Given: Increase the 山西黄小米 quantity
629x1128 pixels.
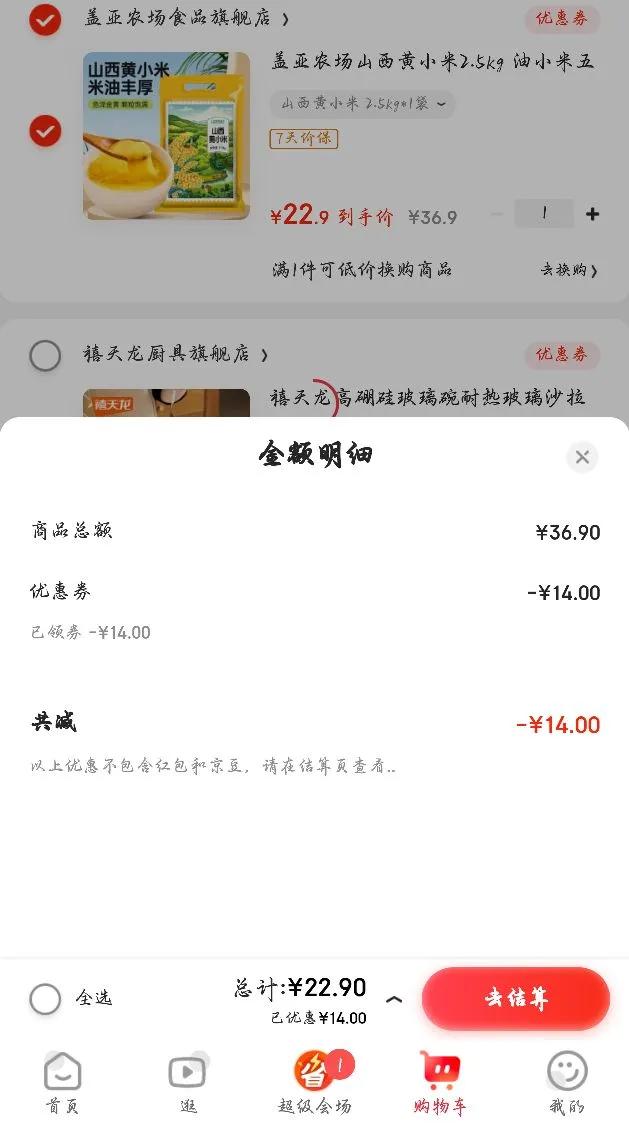Looking at the screenshot, I should click(x=593, y=214).
